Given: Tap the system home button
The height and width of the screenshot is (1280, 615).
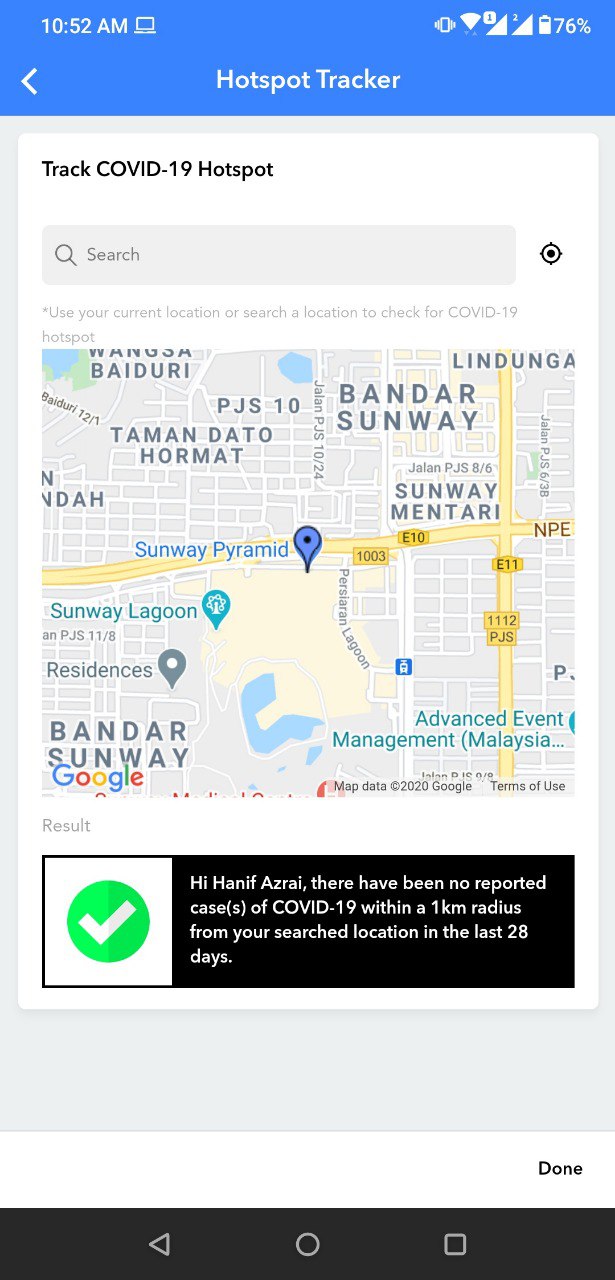Looking at the screenshot, I should point(308,1244).
